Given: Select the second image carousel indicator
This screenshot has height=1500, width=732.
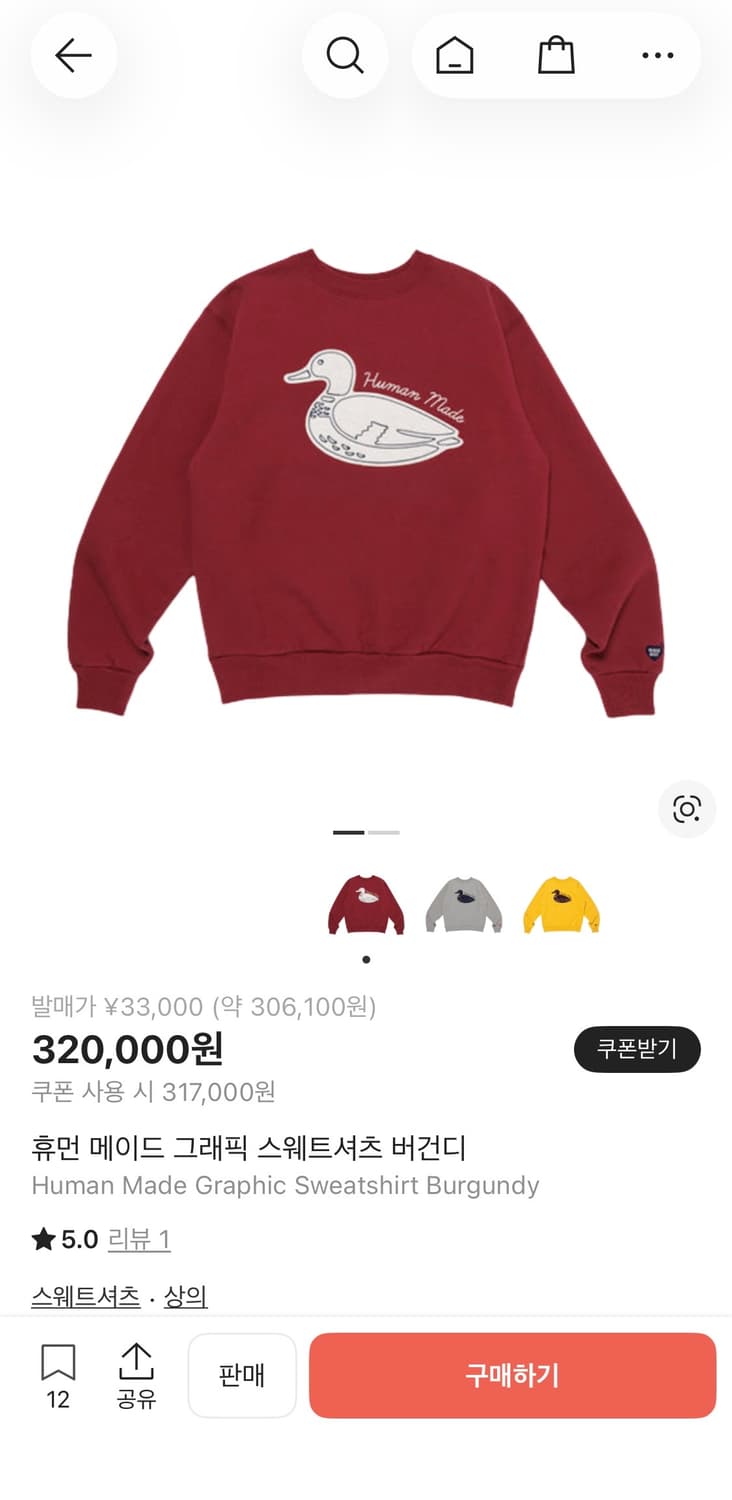Looking at the screenshot, I should coord(384,831).
